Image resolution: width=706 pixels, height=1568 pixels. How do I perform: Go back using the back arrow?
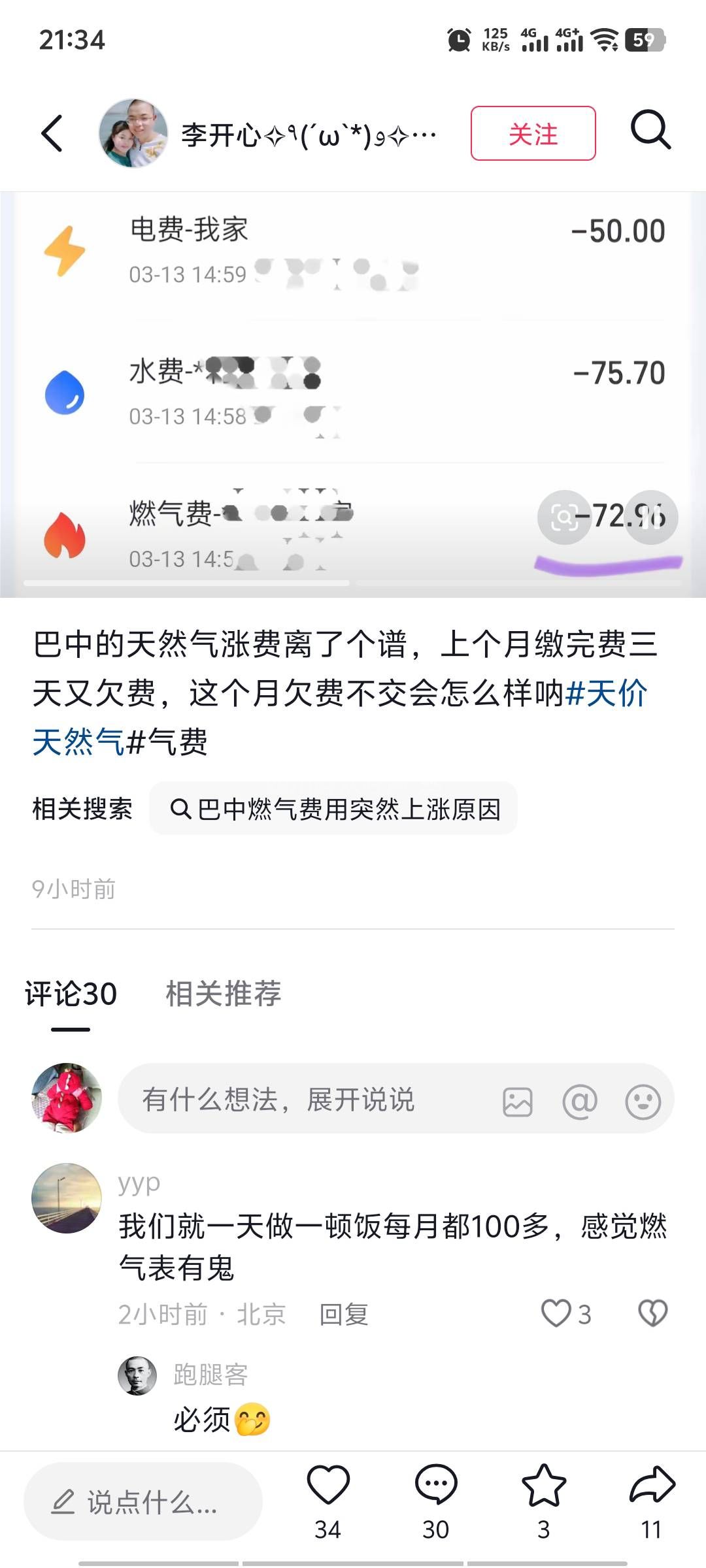[x=52, y=133]
